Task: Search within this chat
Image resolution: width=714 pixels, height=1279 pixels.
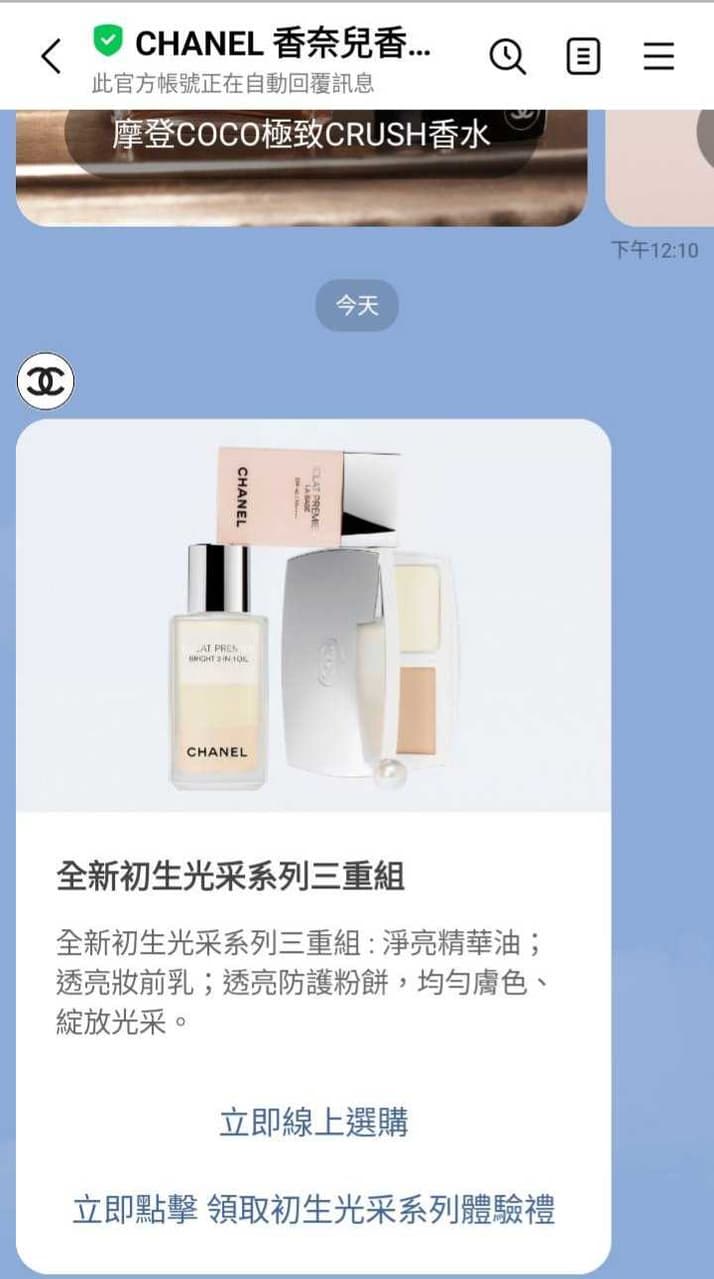Action: point(507,56)
